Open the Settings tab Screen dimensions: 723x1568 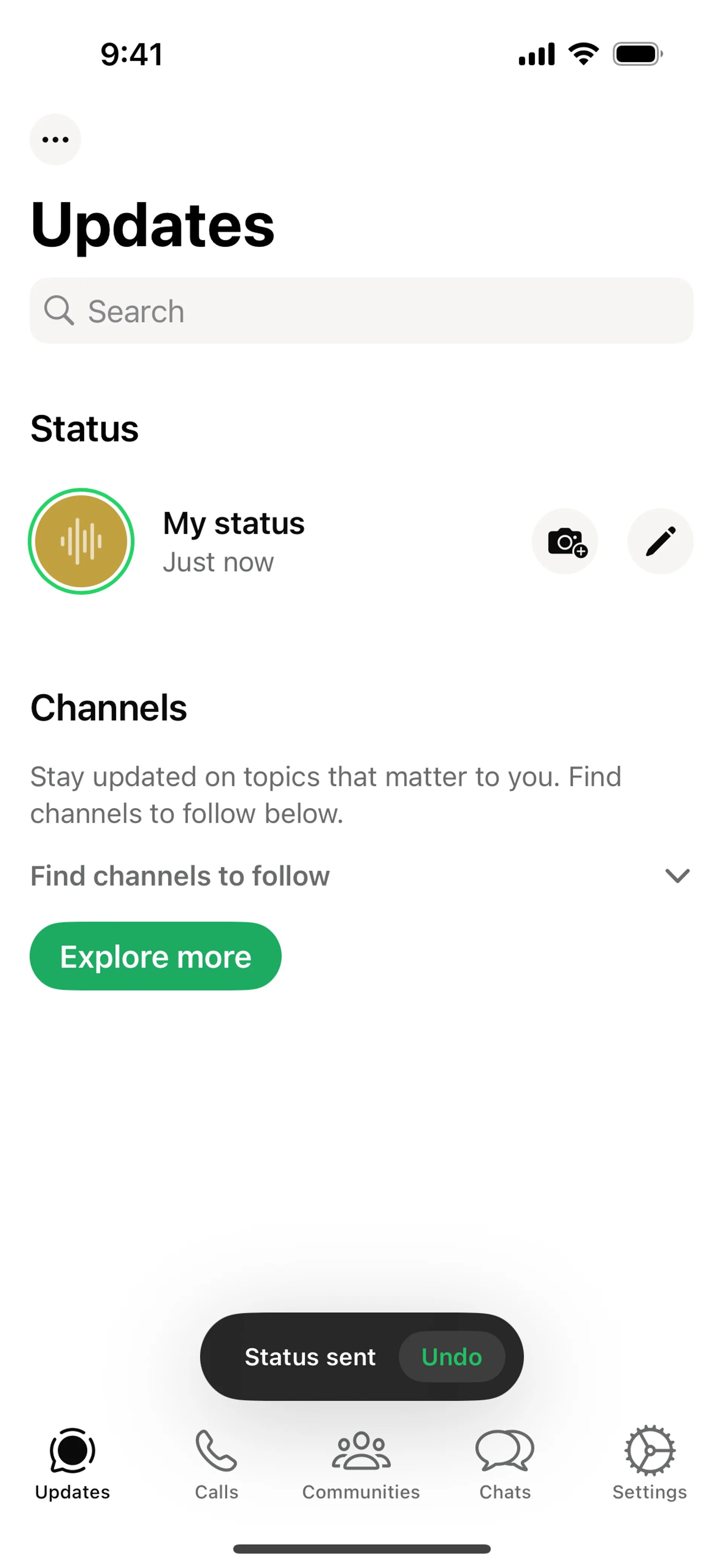click(649, 1463)
